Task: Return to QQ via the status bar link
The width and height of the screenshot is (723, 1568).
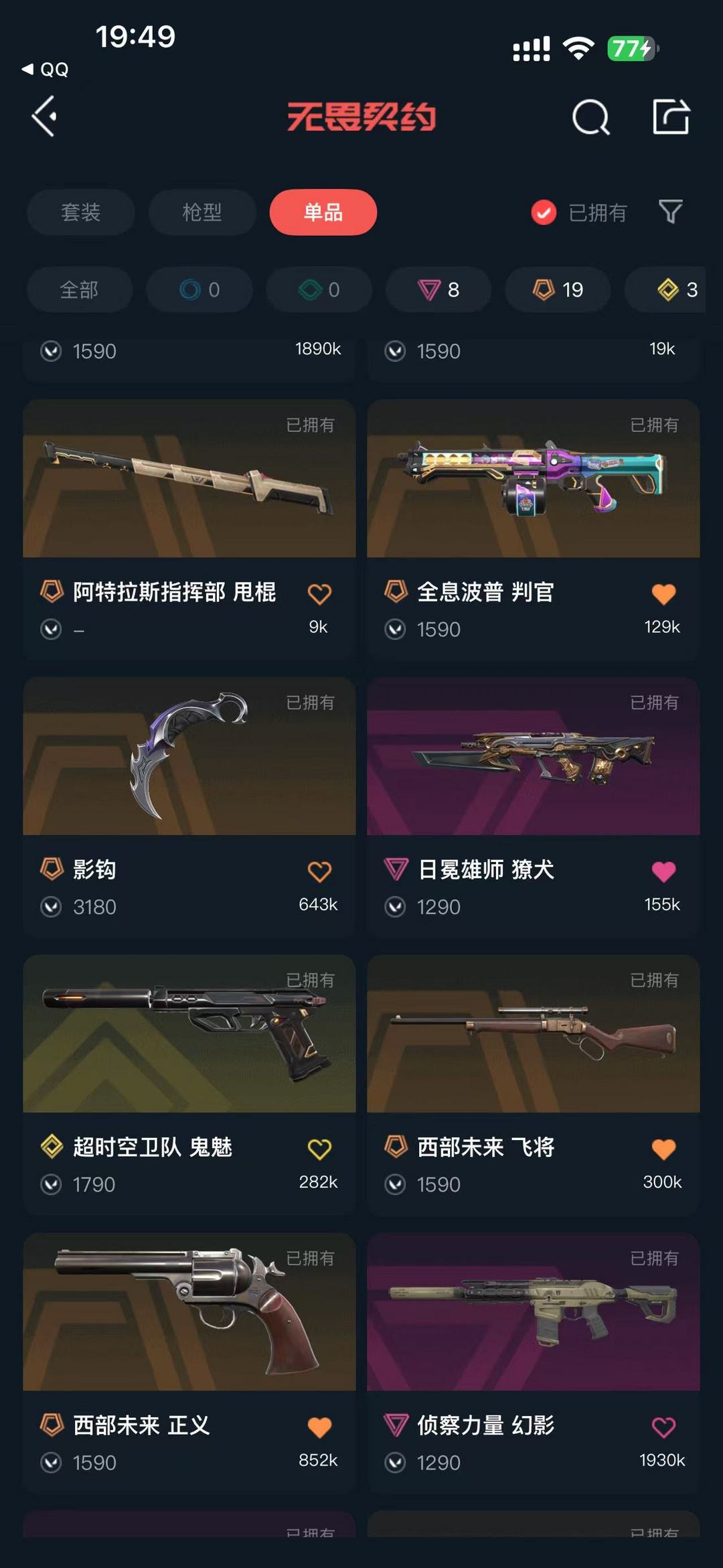Action: pyautogui.click(x=44, y=70)
